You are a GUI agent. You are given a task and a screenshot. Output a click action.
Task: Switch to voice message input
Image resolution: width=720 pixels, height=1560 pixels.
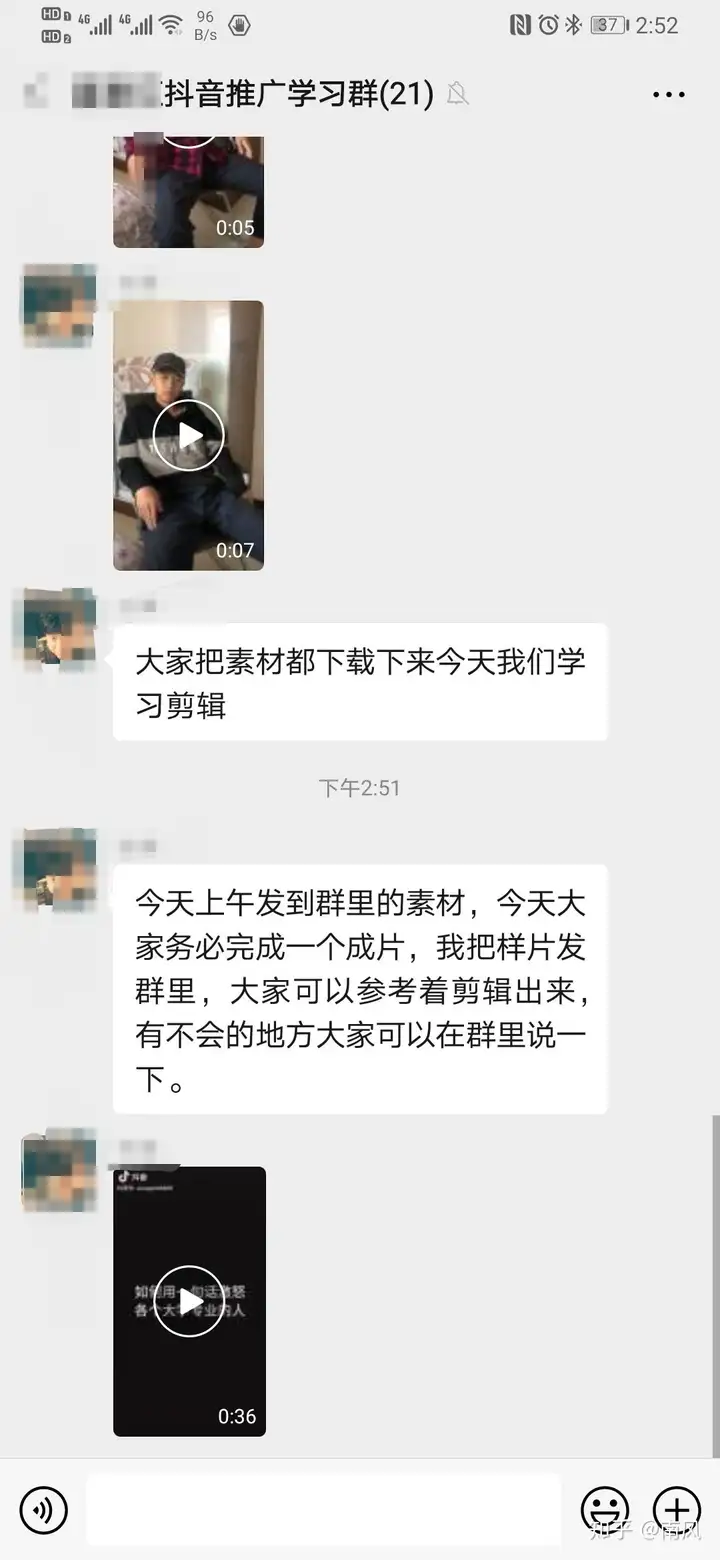(44, 1510)
